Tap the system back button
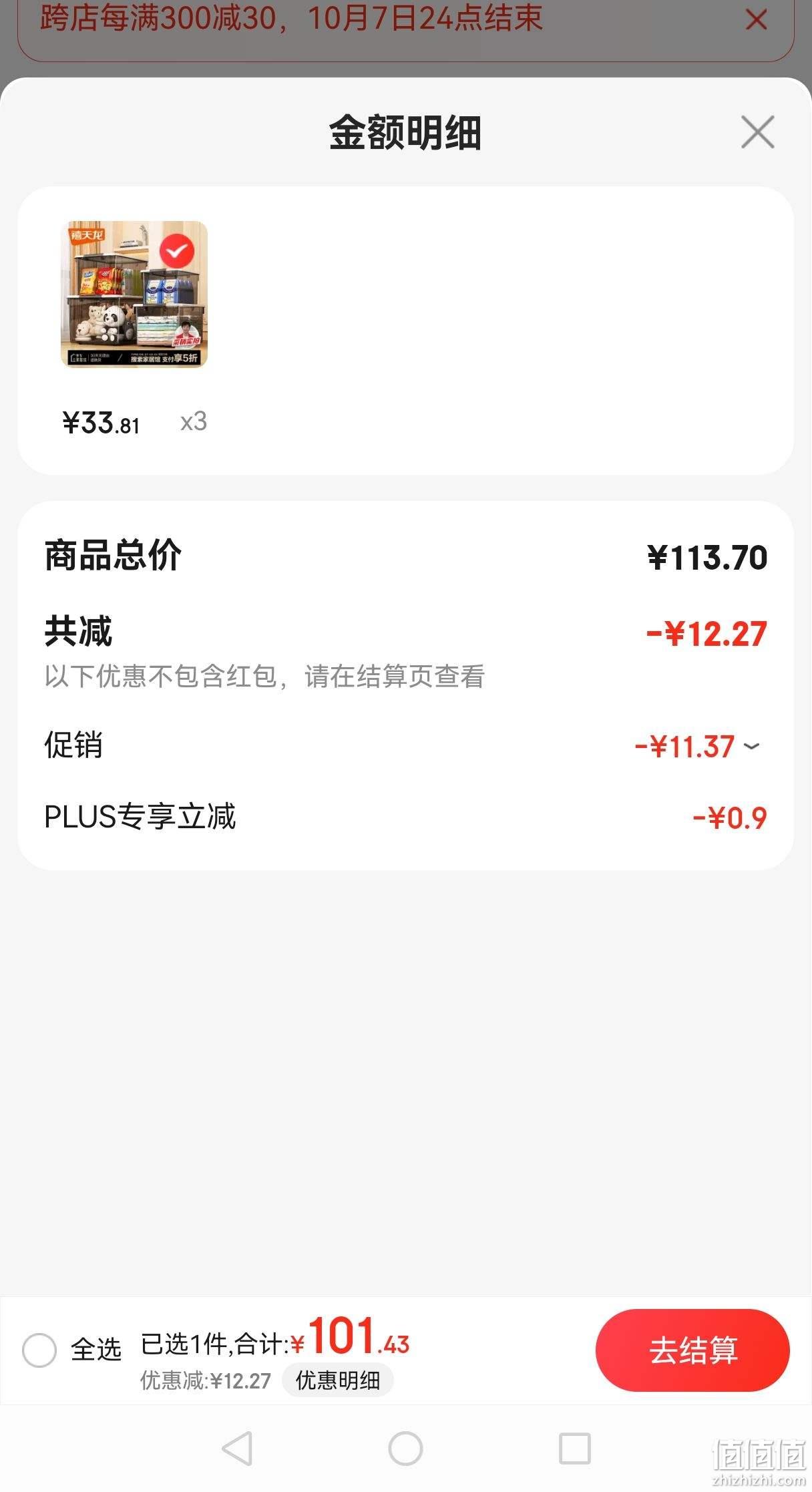Screen dimensions: 812x1492 [x=236, y=1449]
